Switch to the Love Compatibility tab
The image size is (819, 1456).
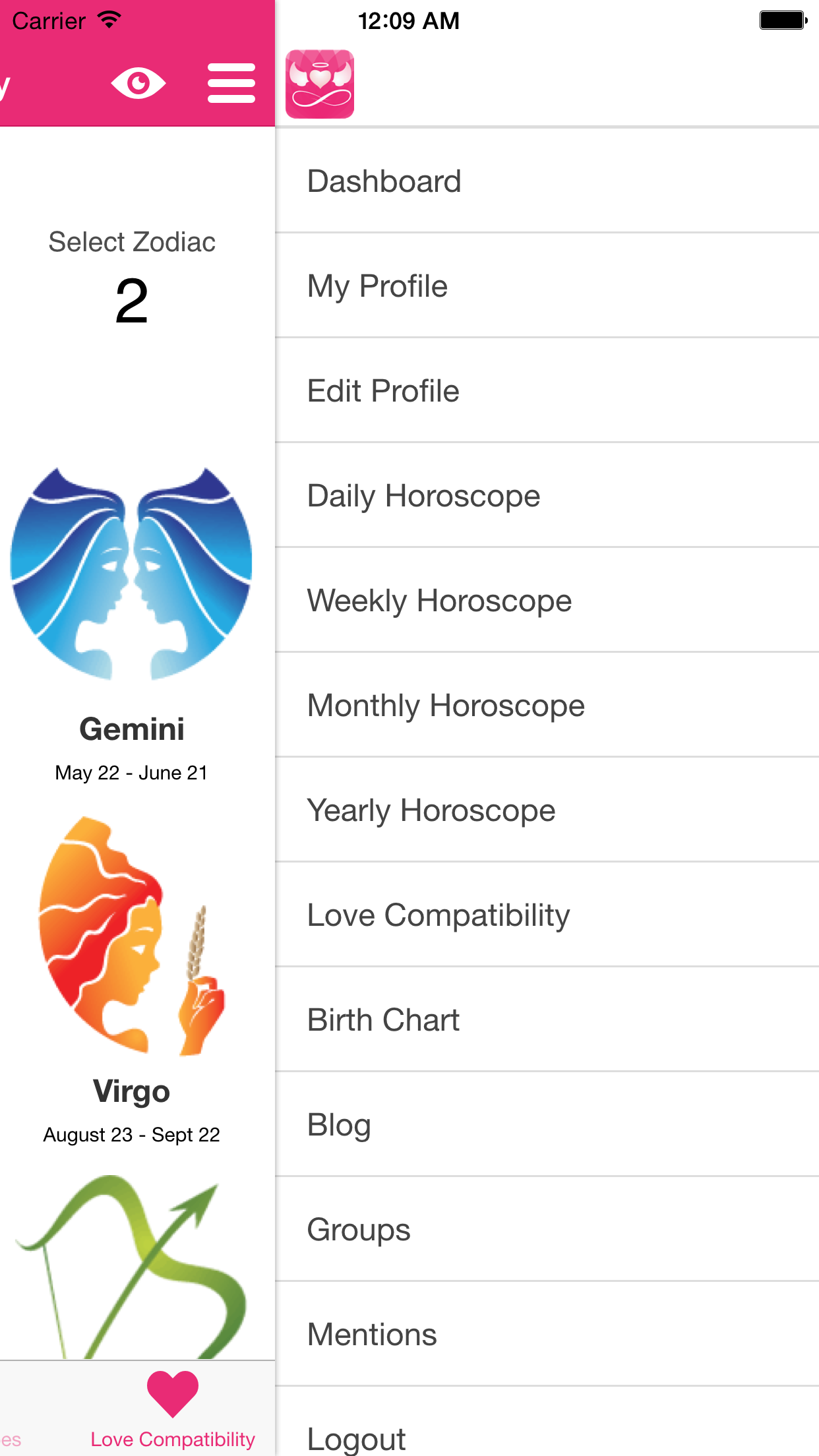coord(172,1408)
